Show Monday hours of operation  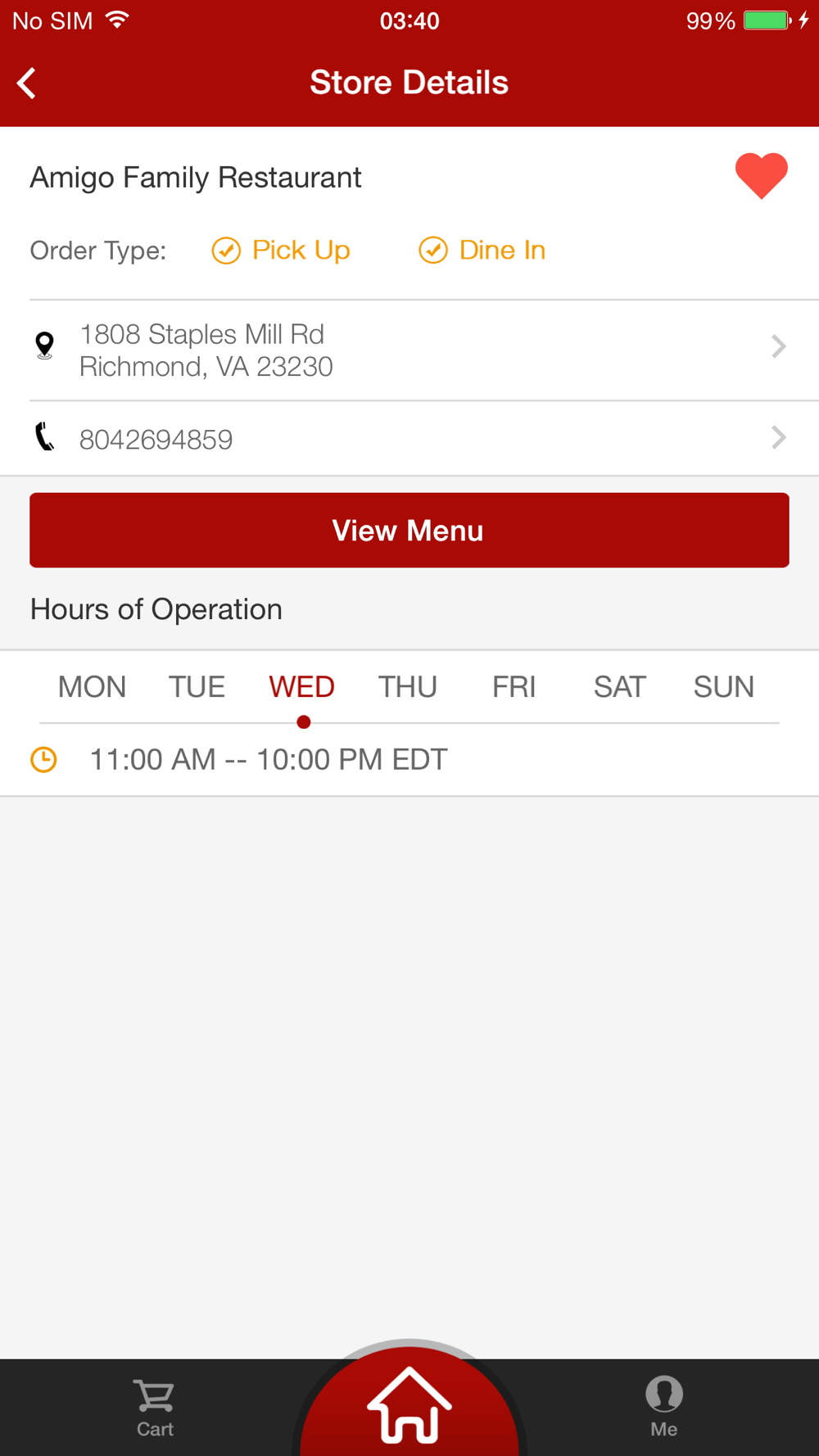click(x=92, y=687)
